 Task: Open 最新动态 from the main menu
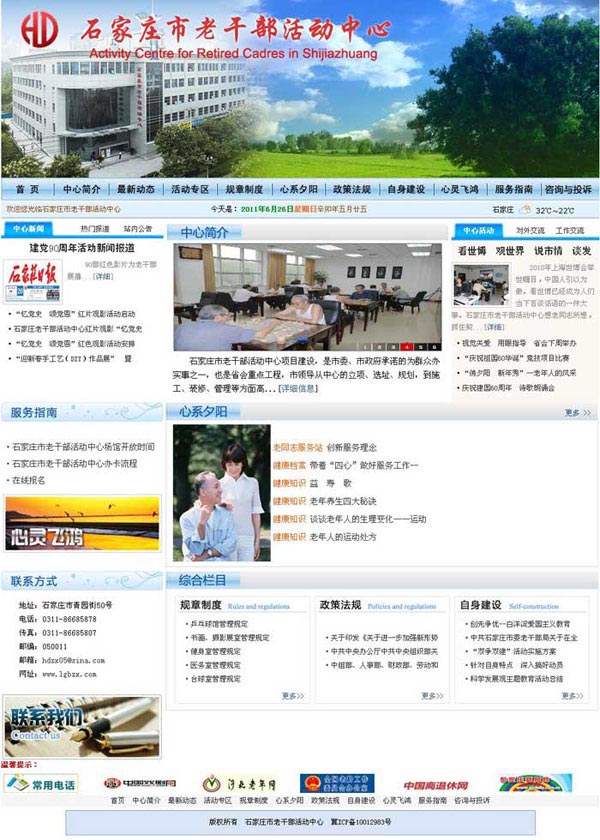[135, 190]
